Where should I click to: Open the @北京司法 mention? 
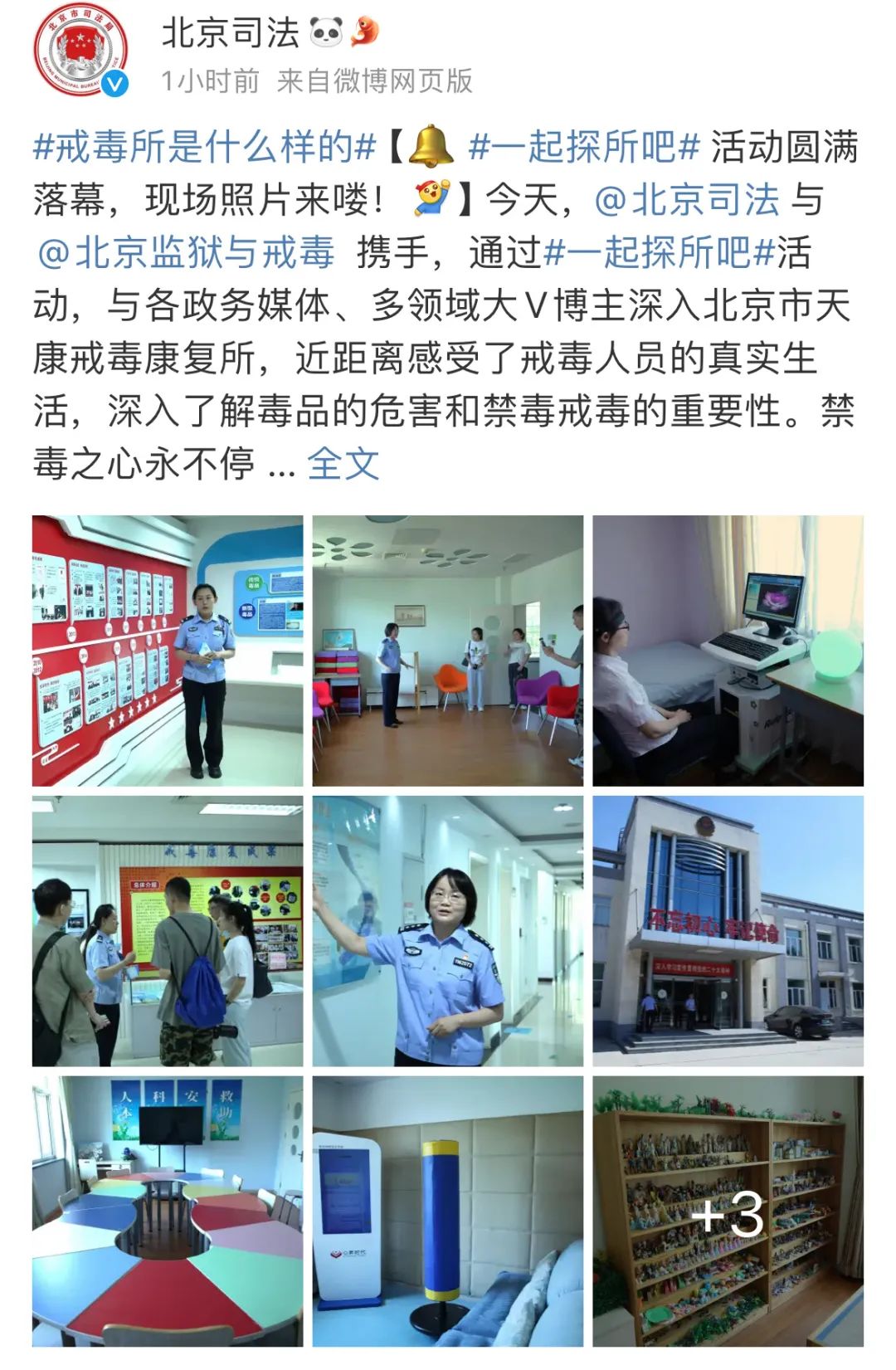(x=687, y=200)
